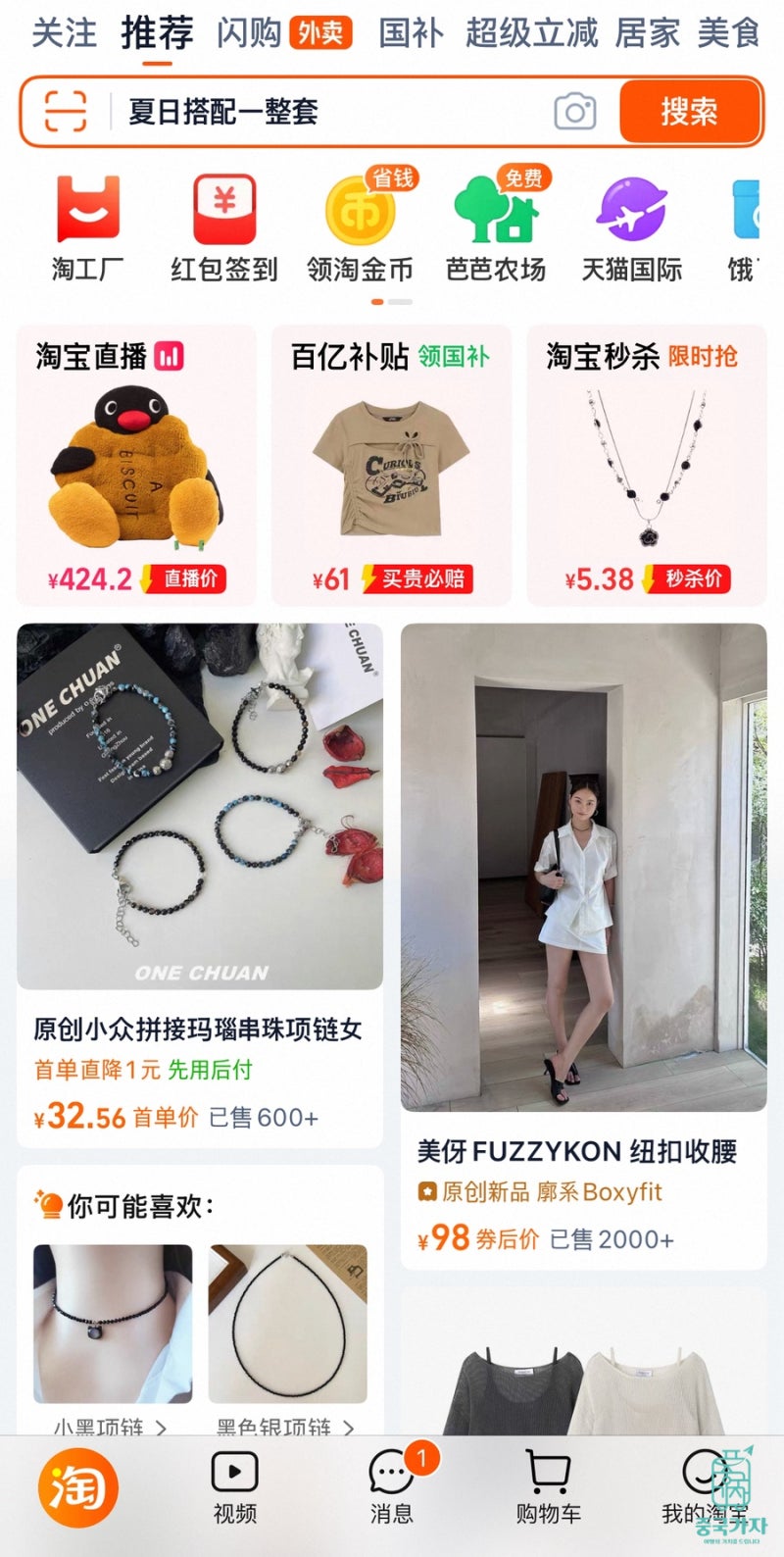Open 淘工厂 shortcut
This screenshot has height=1557, width=784.
(x=88, y=228)
